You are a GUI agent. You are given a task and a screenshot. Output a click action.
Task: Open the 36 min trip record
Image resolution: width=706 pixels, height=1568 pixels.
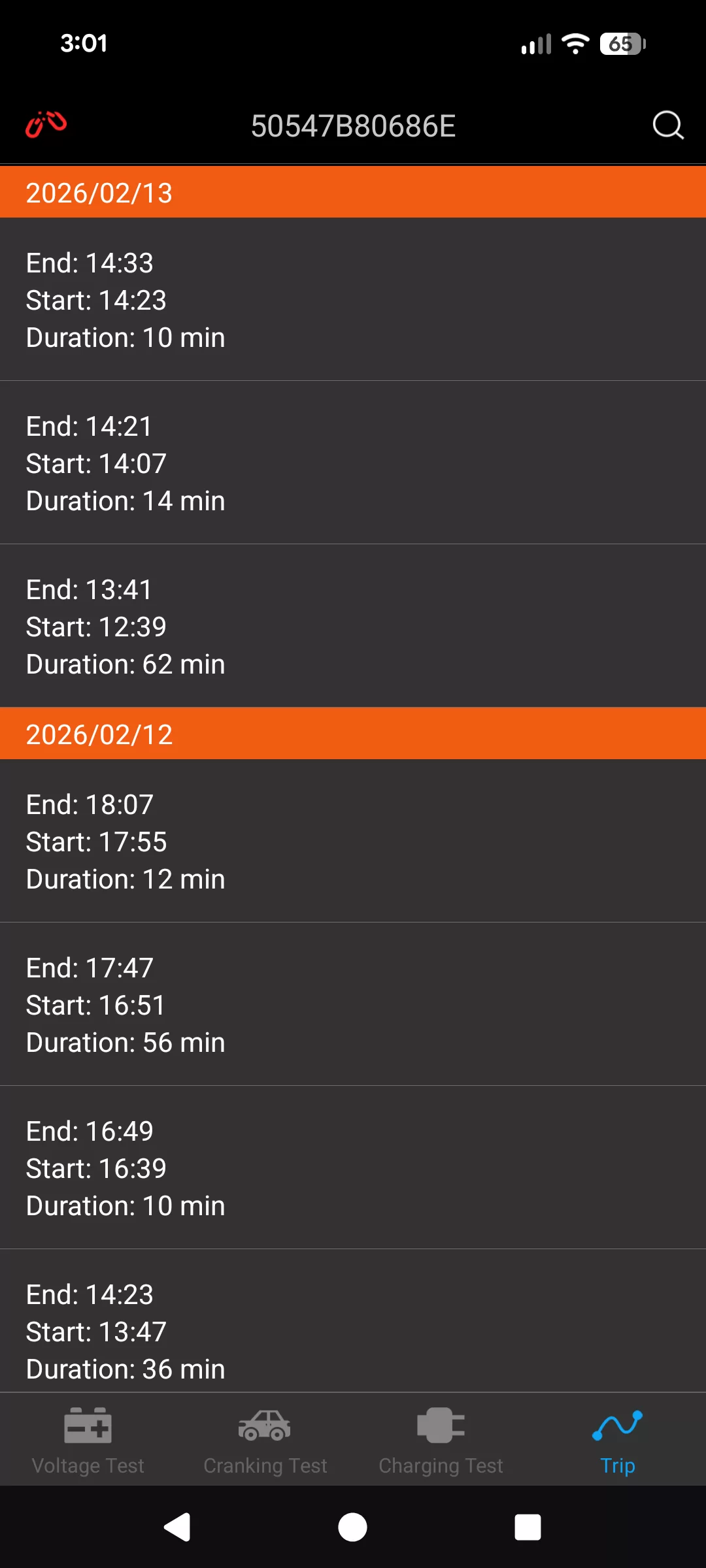(353, 1330)
